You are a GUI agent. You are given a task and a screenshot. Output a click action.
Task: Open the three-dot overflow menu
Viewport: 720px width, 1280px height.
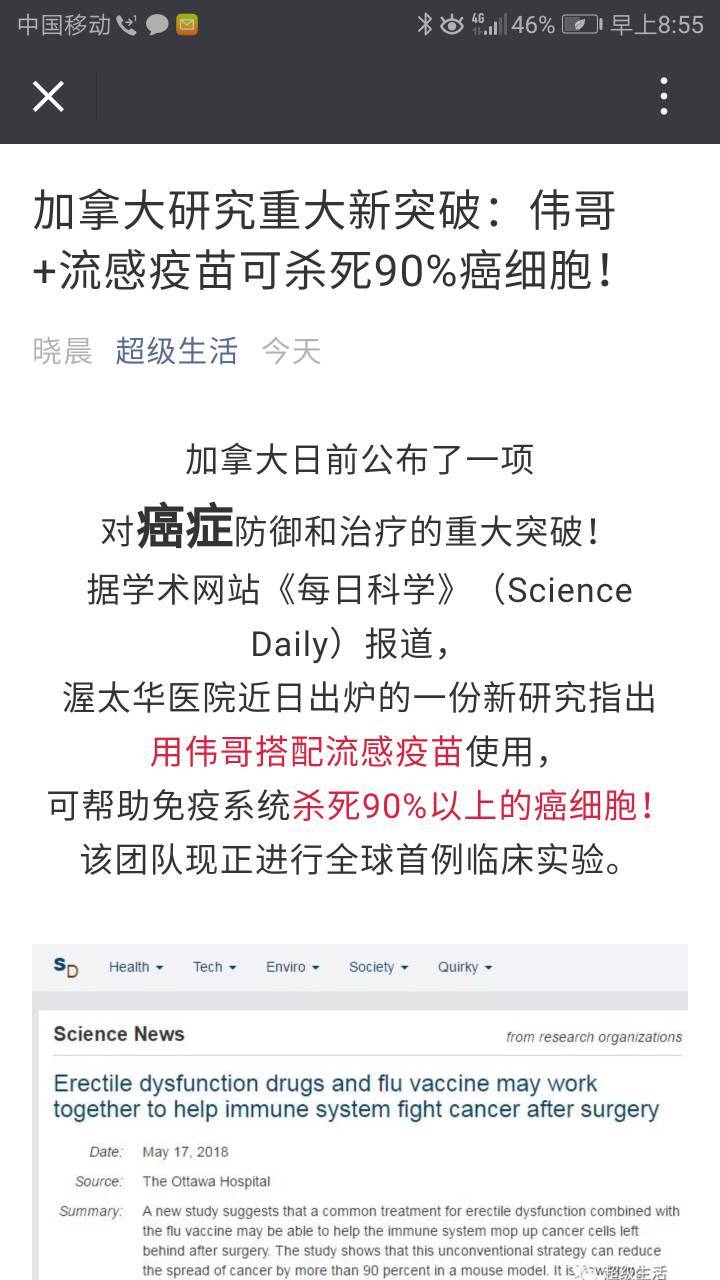(664, 95)
